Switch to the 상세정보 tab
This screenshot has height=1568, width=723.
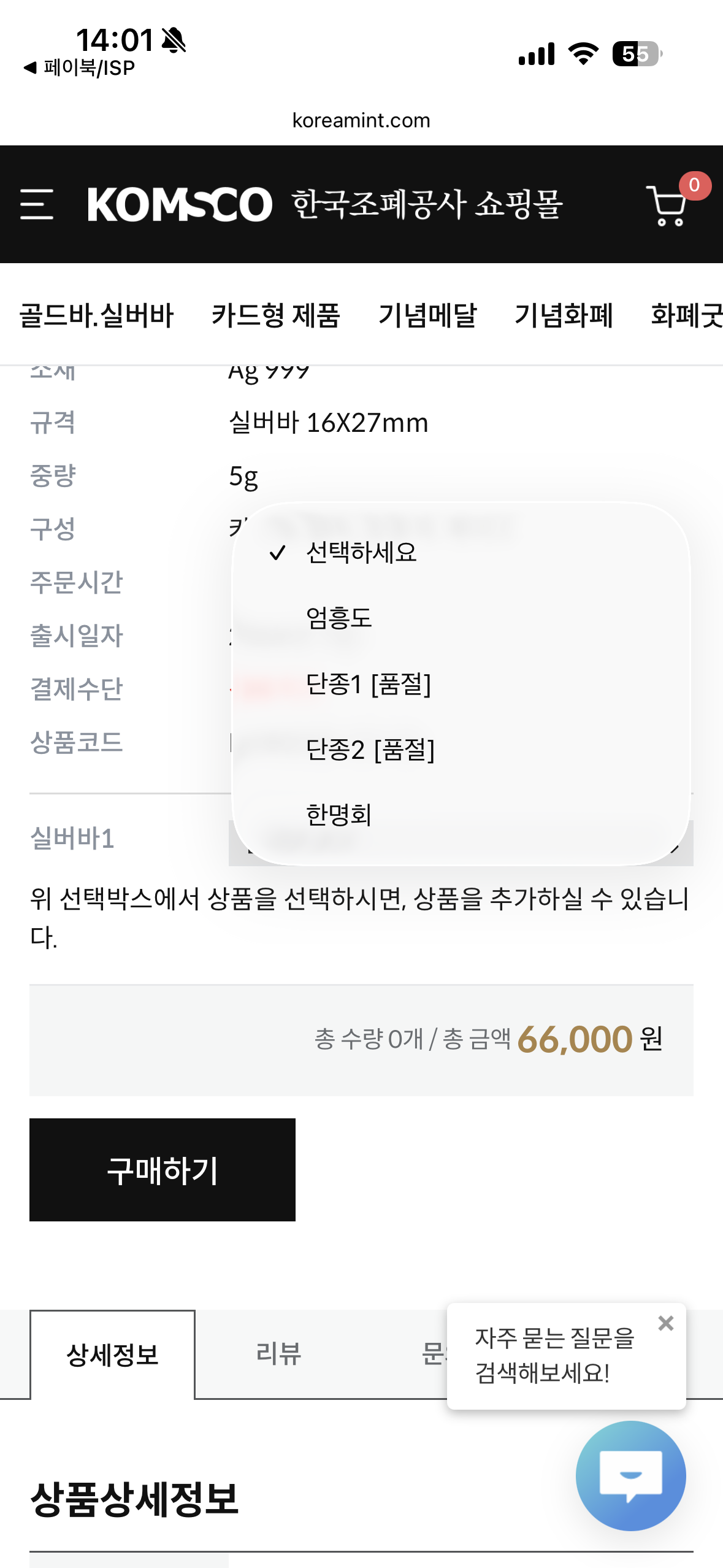pyautogui.click(x=113, y=1354)
